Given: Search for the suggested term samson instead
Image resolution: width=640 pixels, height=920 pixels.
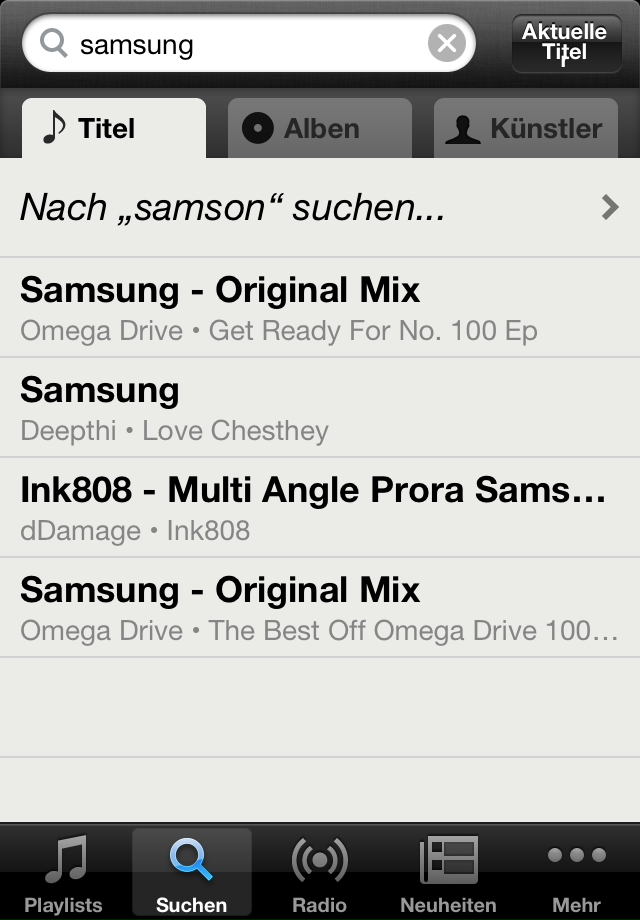Looking at the screenshot, I should [x=320, y=208].
